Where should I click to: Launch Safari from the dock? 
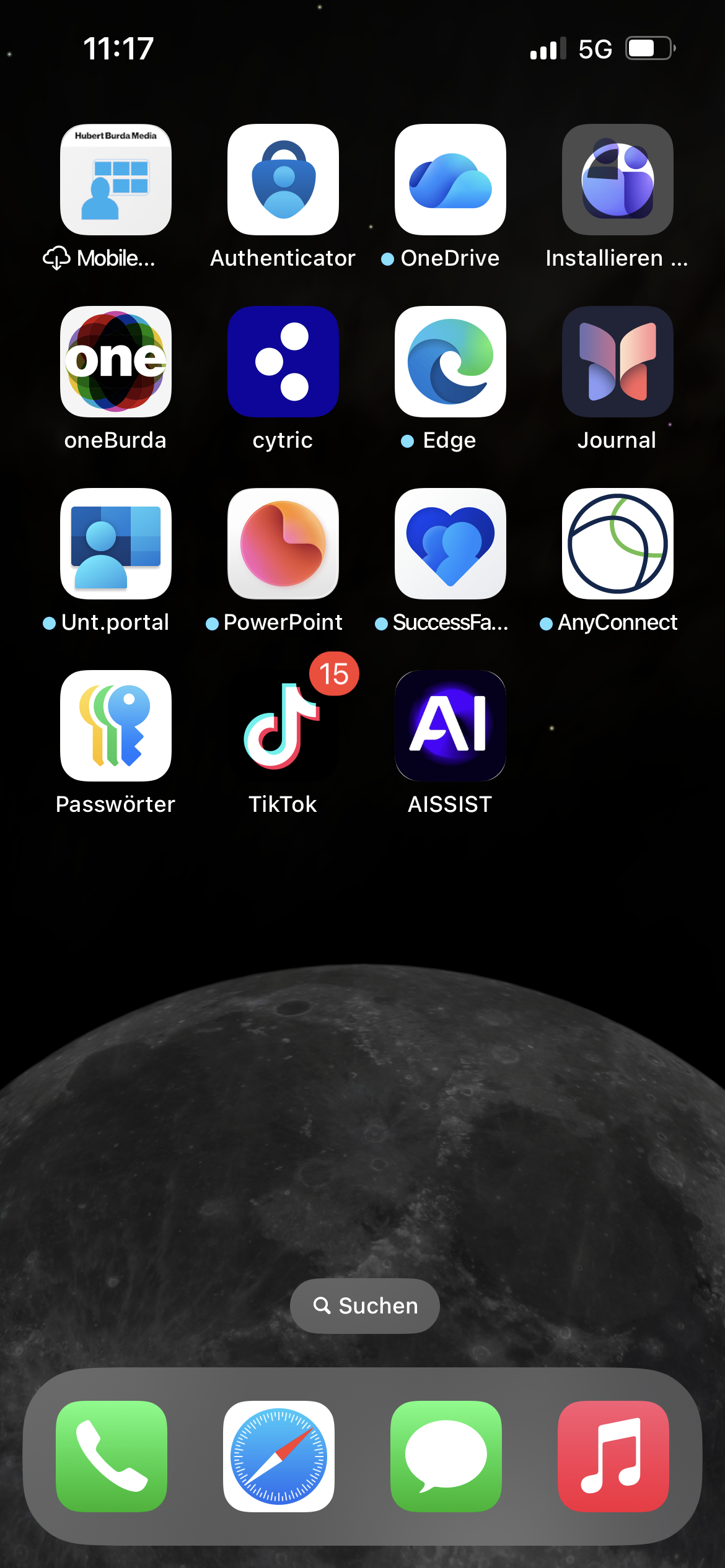[x=279, y=1457]
